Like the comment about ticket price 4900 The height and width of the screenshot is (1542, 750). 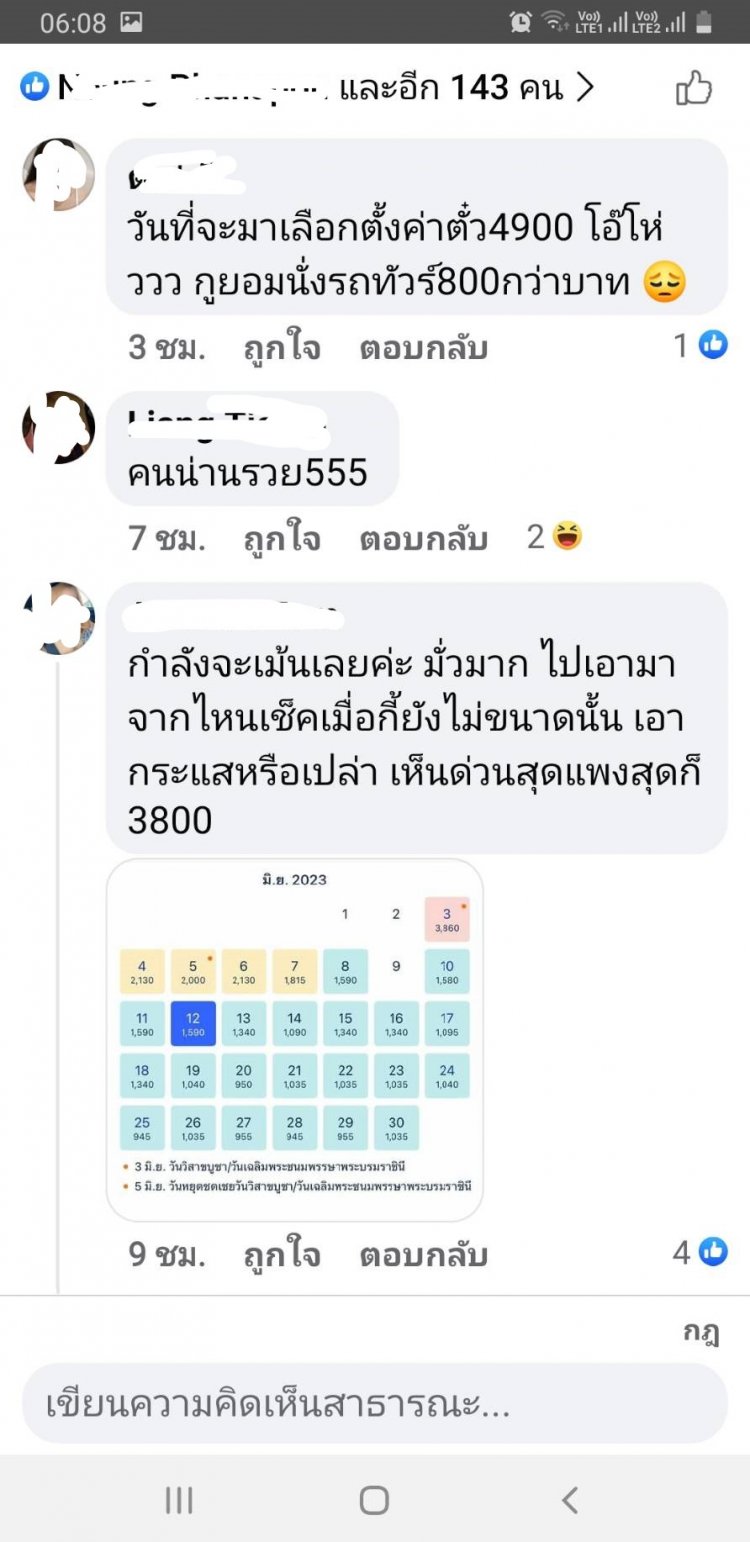point(281,347)
